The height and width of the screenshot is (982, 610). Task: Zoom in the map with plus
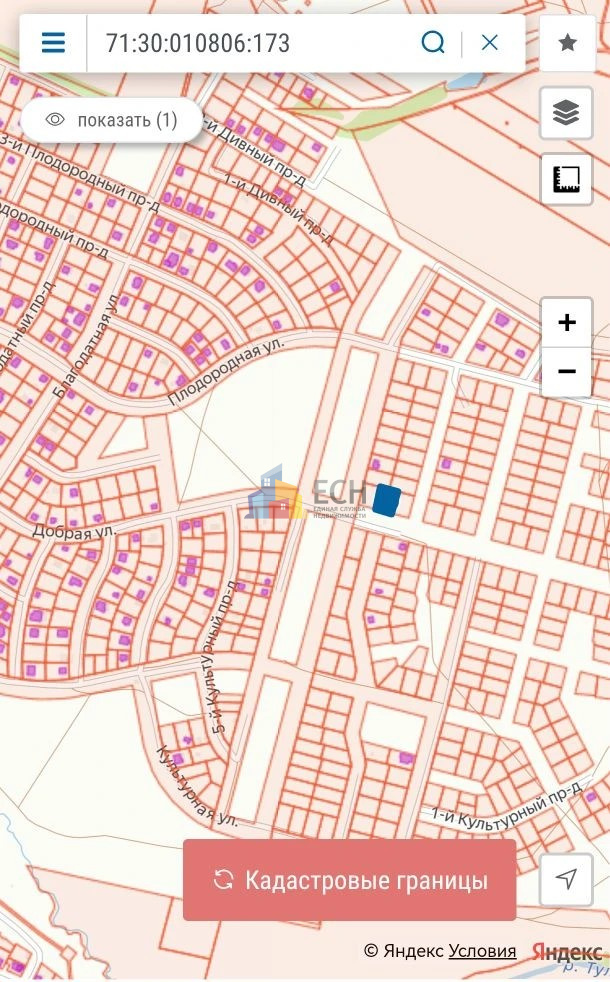tap(566, 323)
